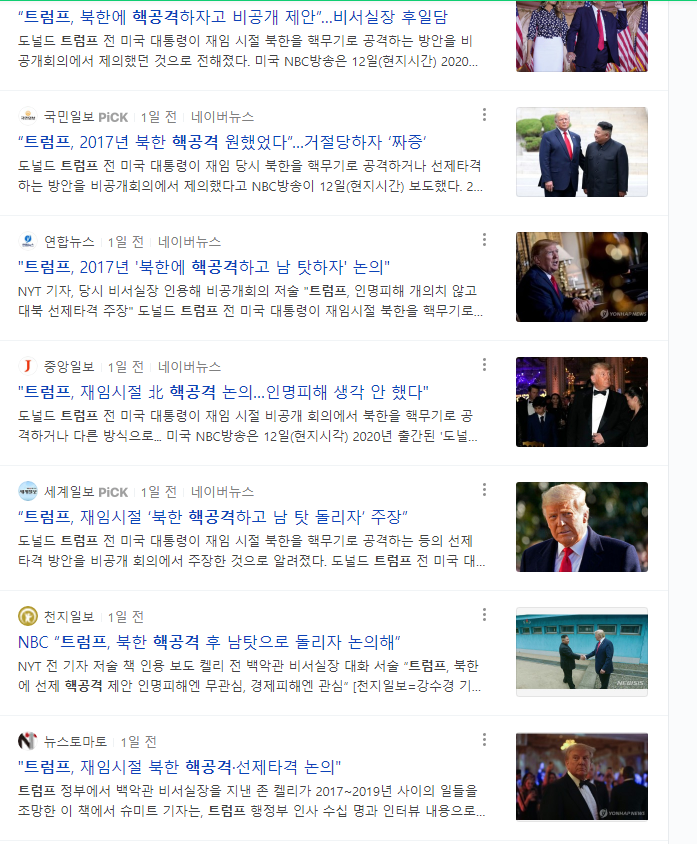Tap the 천지일보 article thumbnail image
Image resolution: width=697 pixels, height=844 pixels.
(581, 652)
